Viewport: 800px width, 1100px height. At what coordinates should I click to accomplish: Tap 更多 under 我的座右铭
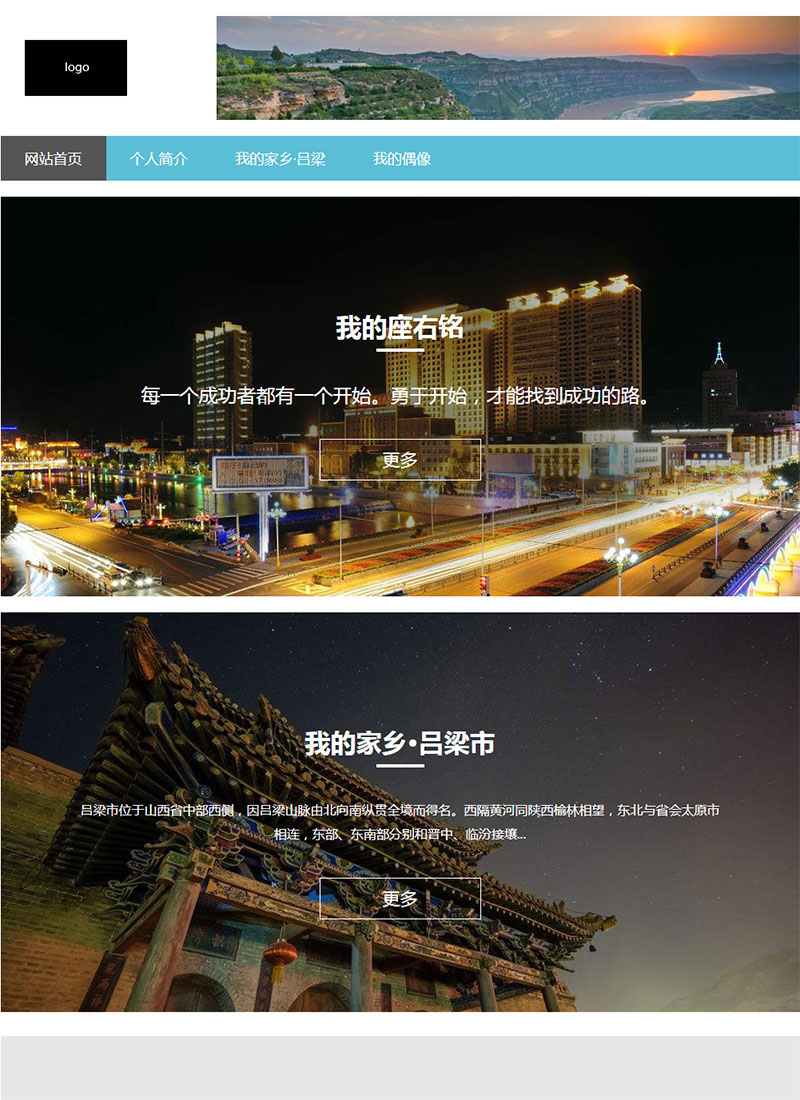click(400, 460)
